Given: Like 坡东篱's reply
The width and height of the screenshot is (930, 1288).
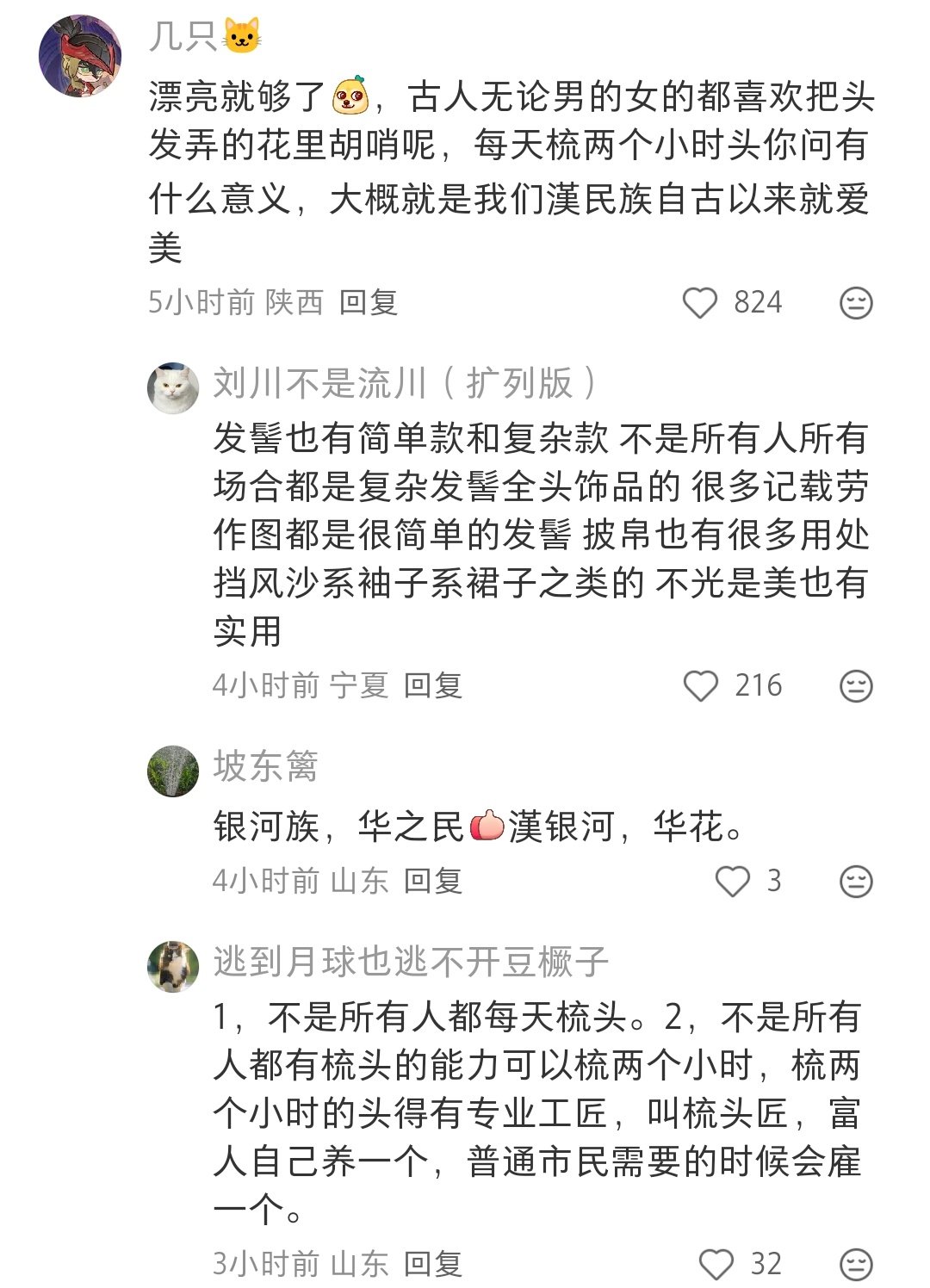Looking at the screenshot, I should coord(733,881).
